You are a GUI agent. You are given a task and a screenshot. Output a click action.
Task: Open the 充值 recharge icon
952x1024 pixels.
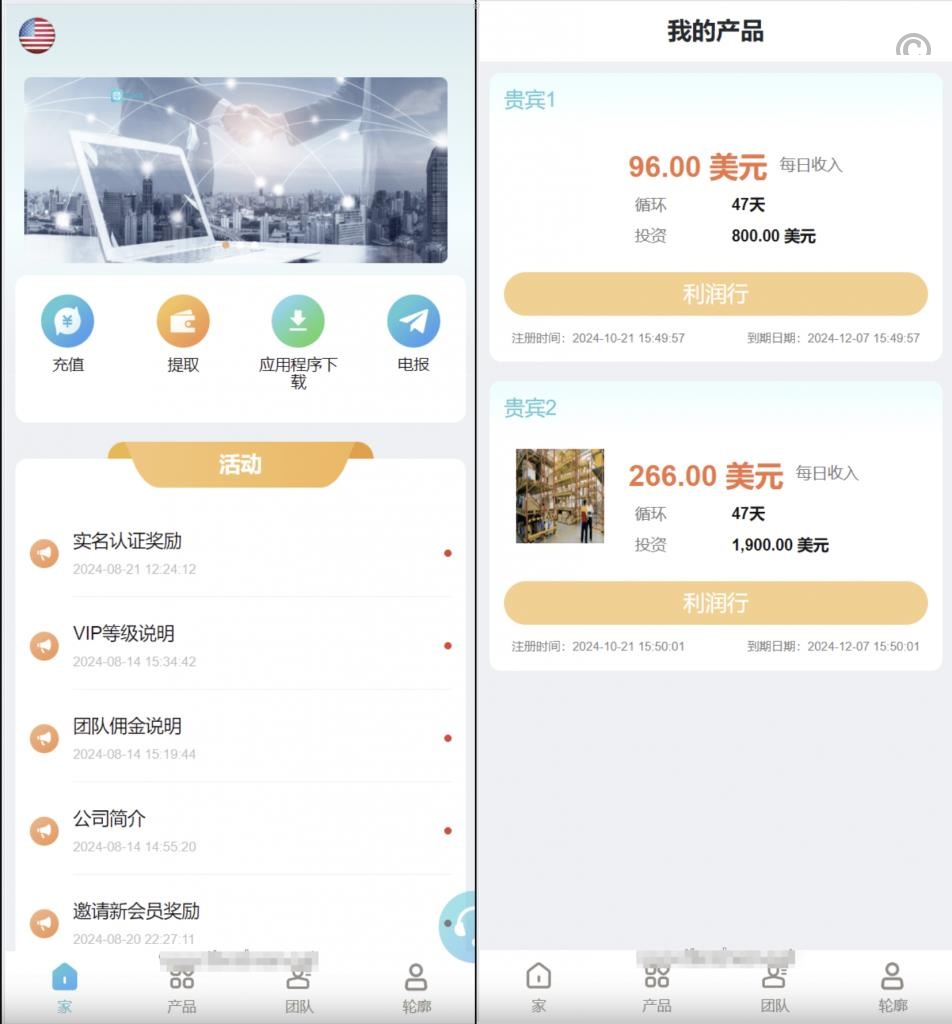pos(68,320)
